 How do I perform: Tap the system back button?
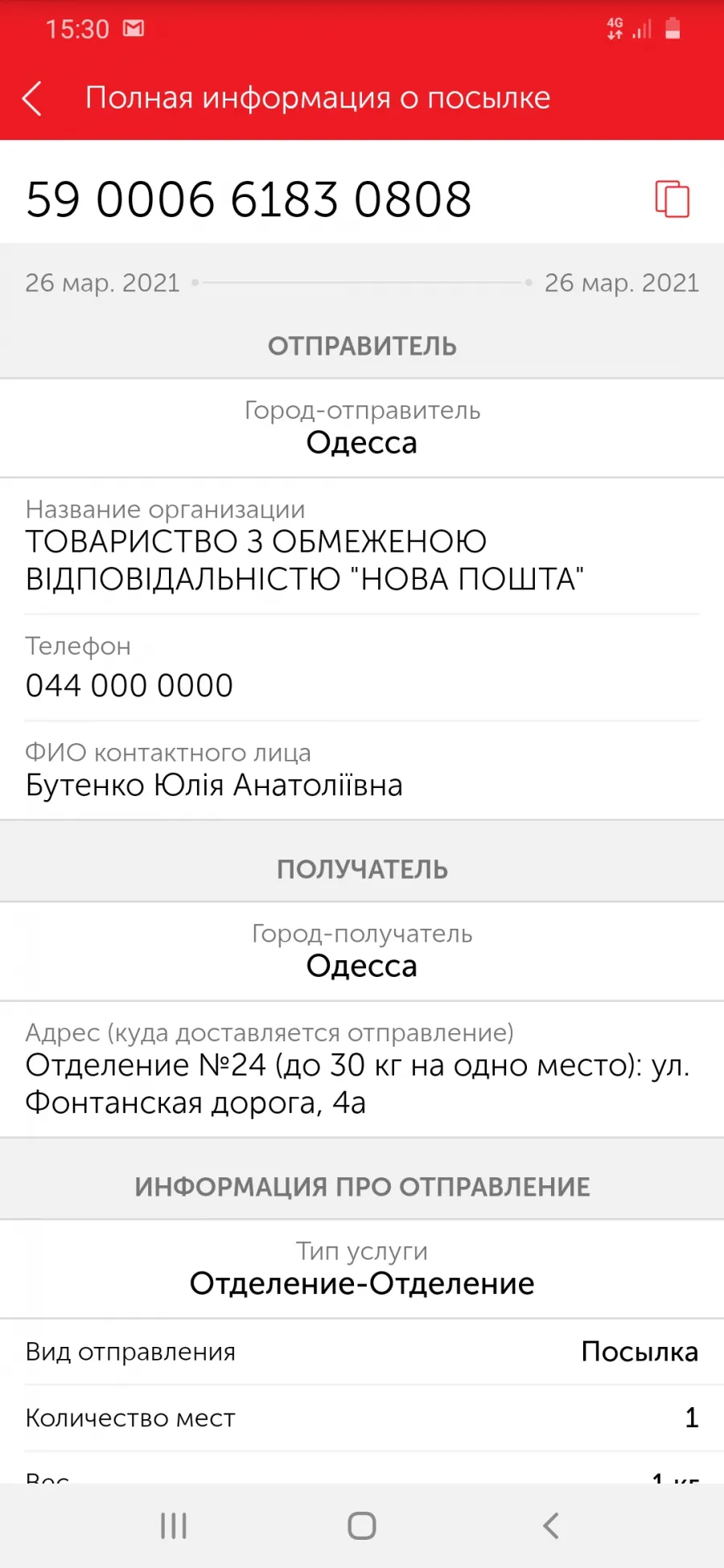[x=551, y=1525]
